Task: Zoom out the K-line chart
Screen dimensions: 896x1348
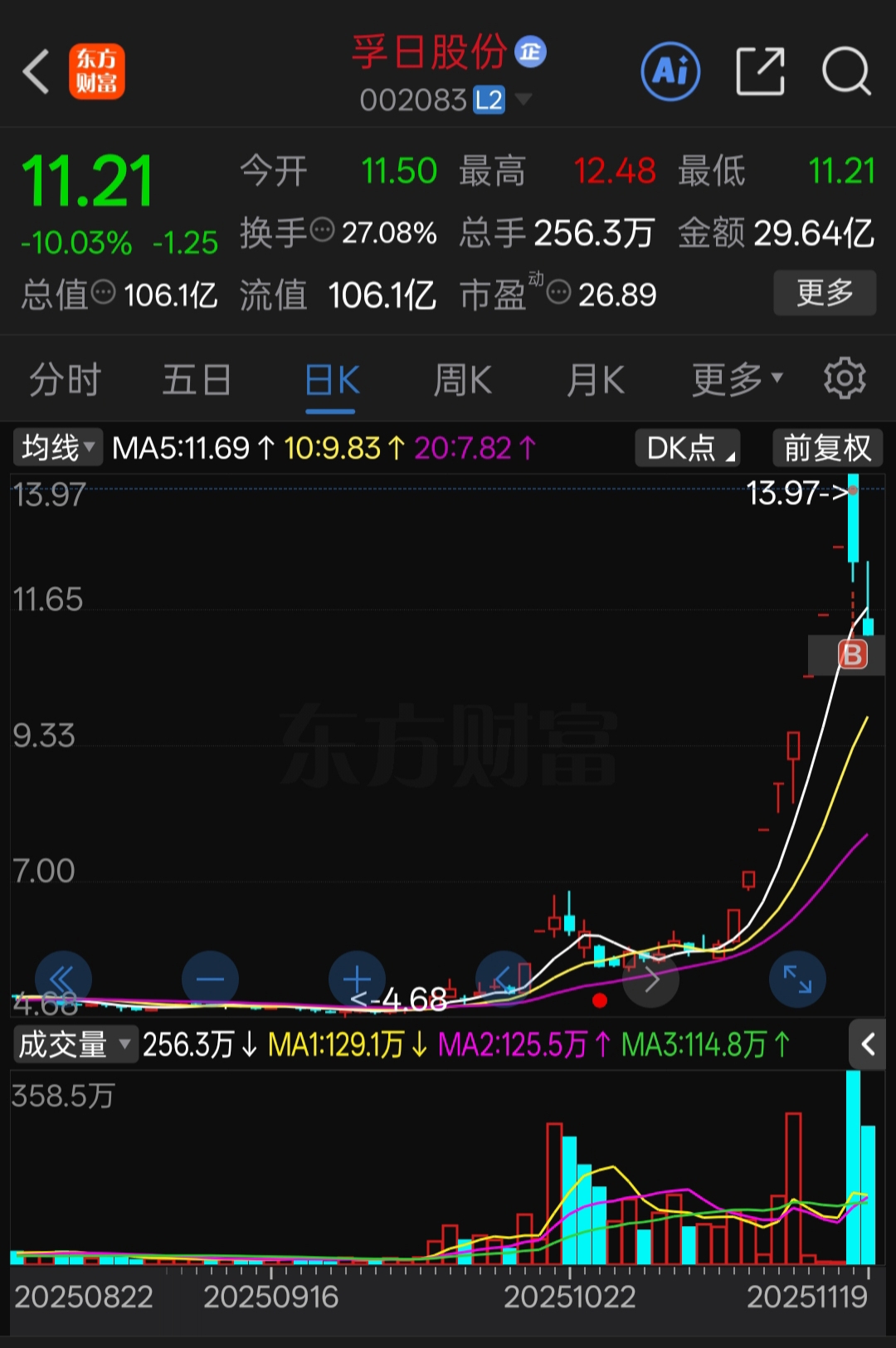Action: (x=210, y=980)
